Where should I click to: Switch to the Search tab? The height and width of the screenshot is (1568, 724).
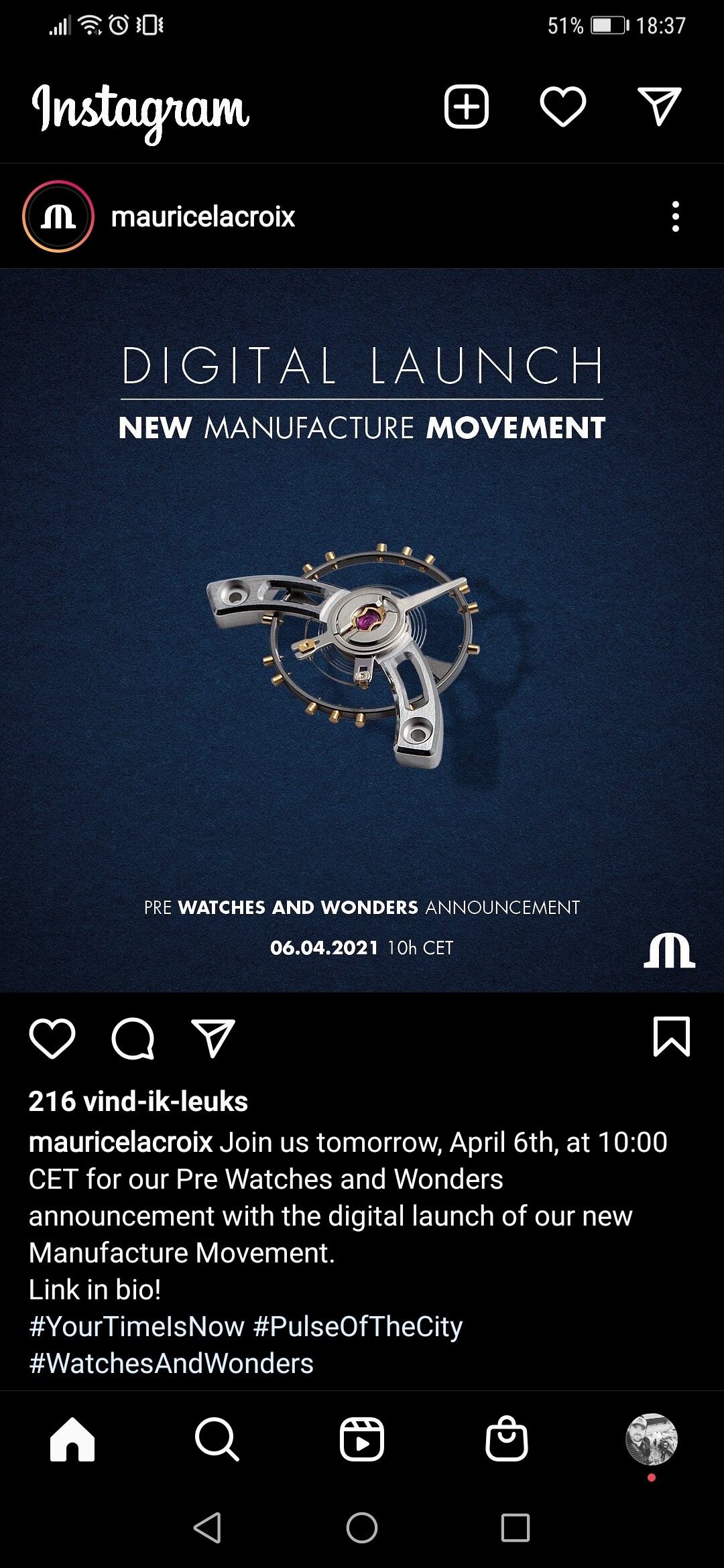coord(217,1439)
